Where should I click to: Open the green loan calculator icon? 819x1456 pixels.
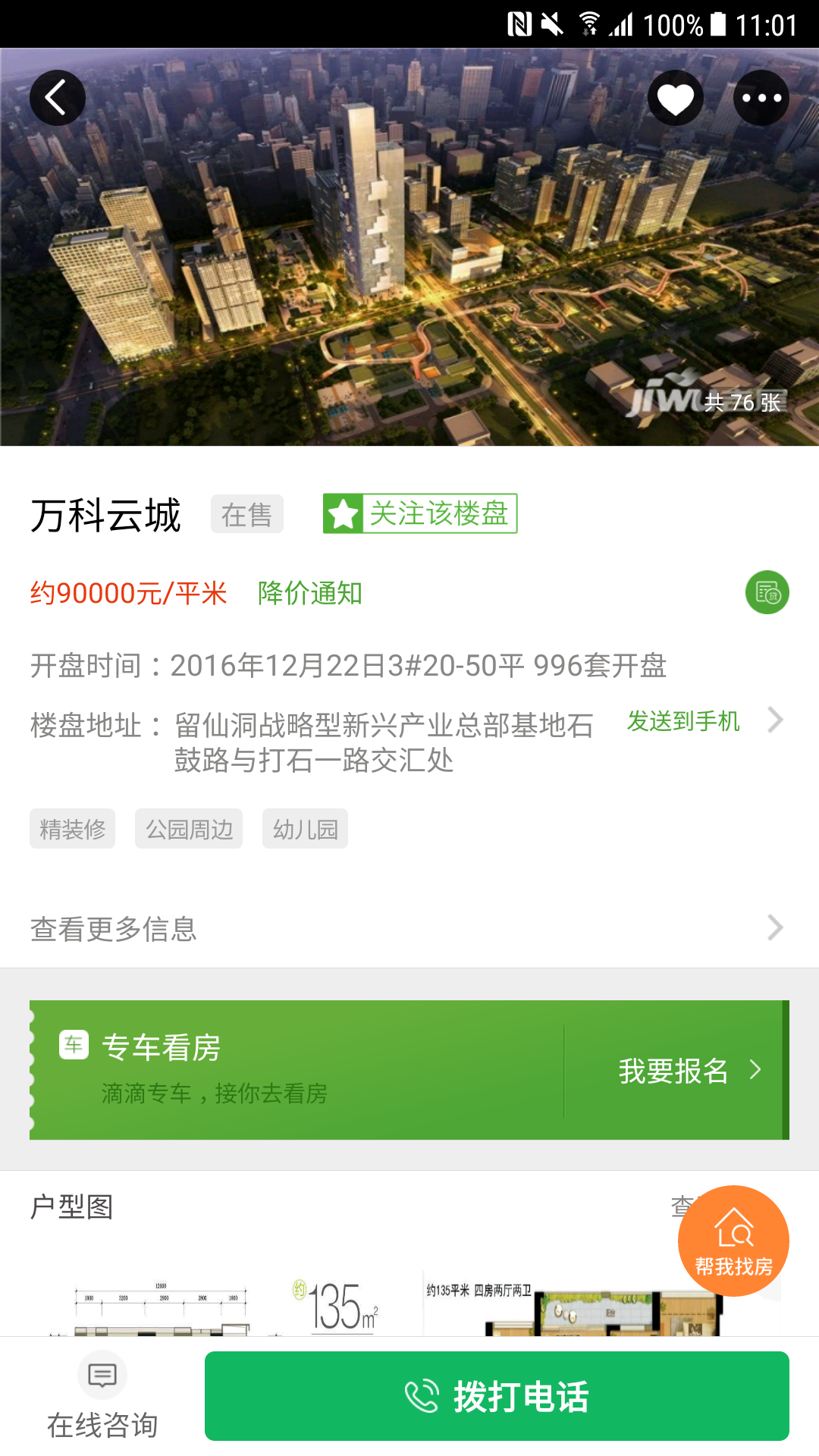(x=767, y=592)
